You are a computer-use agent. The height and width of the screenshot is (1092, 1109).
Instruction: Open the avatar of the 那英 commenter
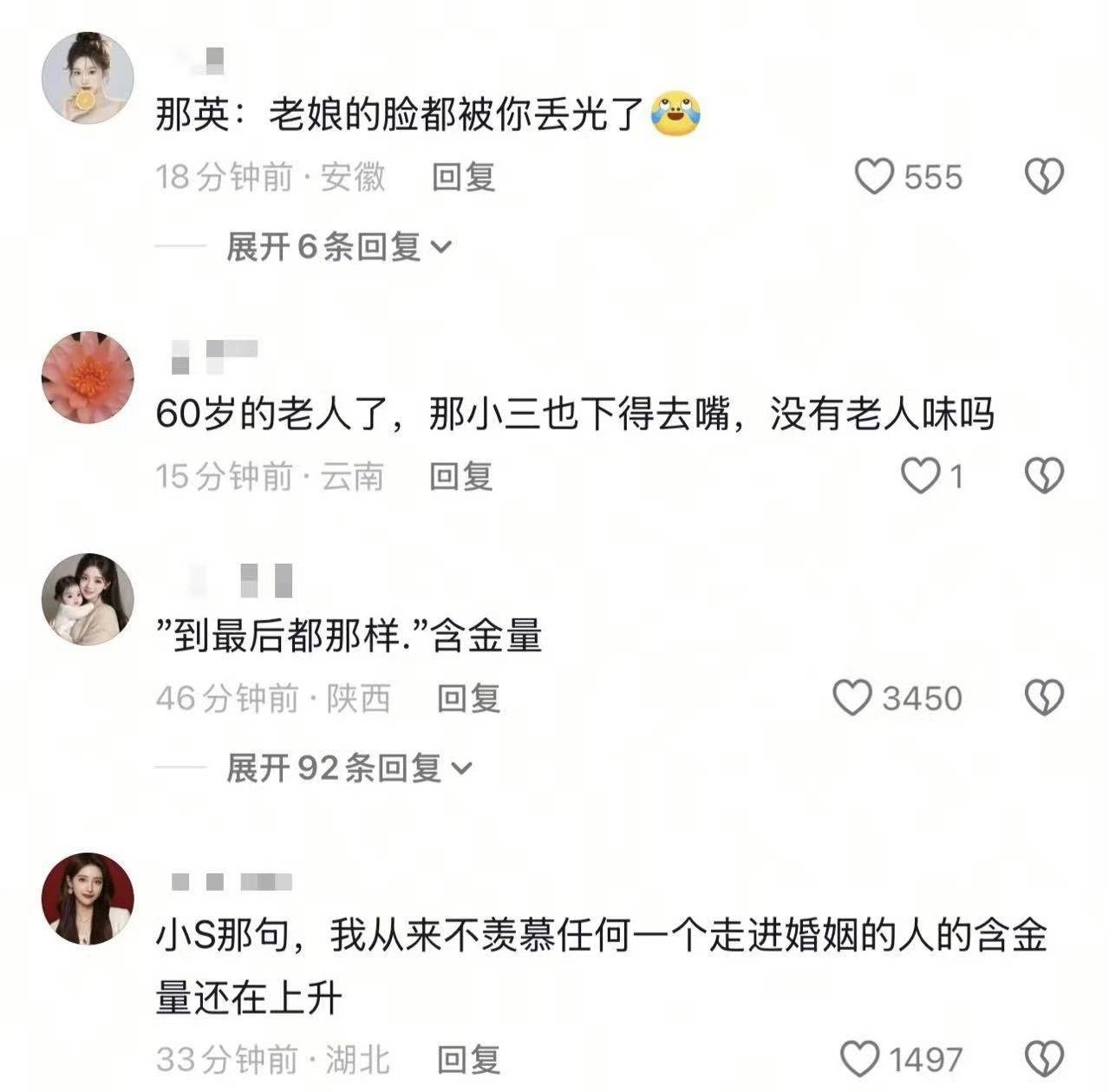88,79
